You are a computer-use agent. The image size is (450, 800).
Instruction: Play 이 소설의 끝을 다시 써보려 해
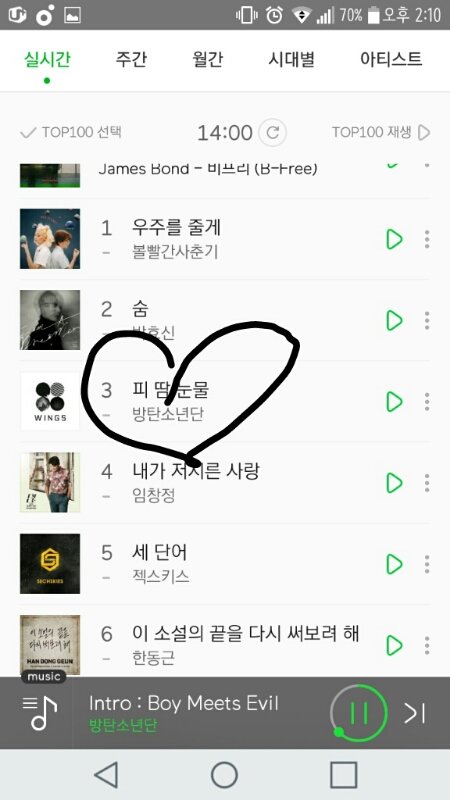coord(394,645)
